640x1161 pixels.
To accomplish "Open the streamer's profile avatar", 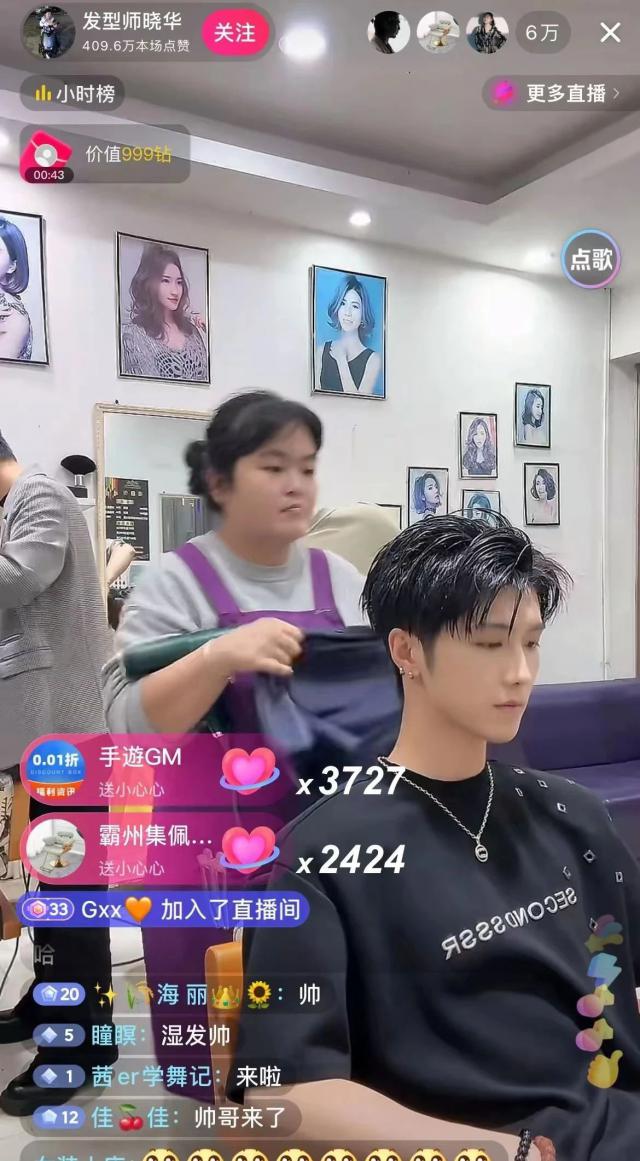I will coord(48,32).
